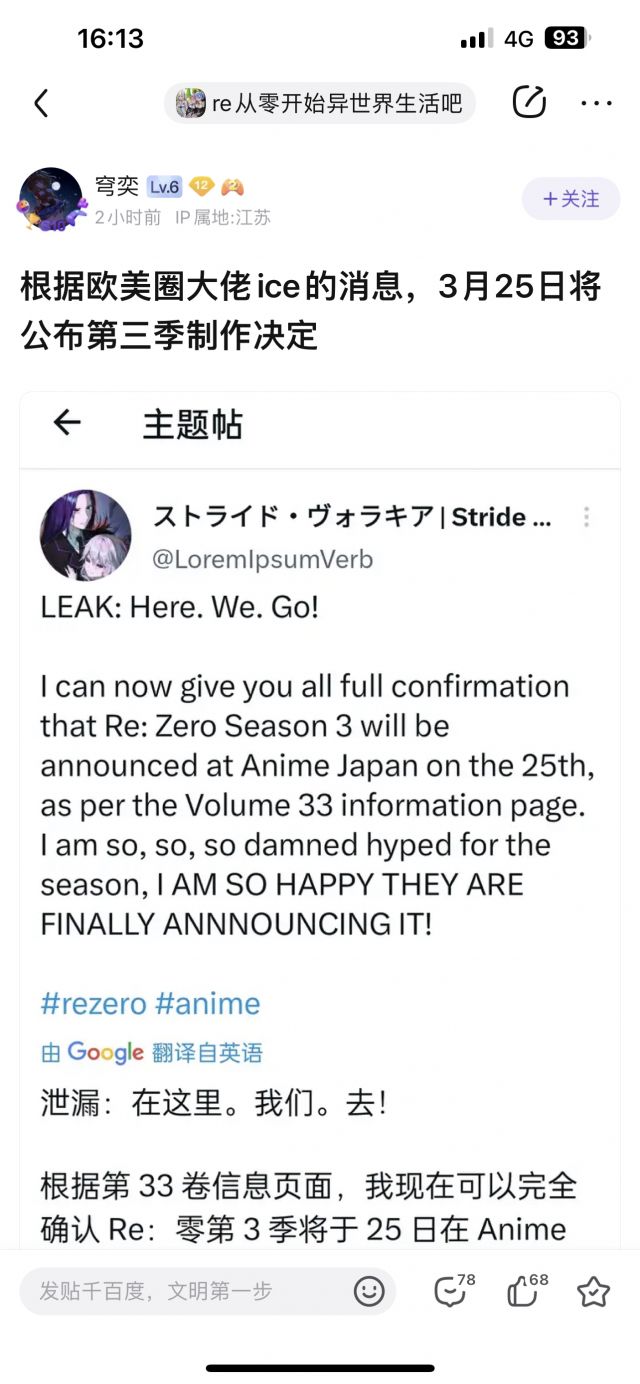This screenshot has width=640, height=1384.
Task: Open 穹奕's profile avatar
Action: (50, 199)
